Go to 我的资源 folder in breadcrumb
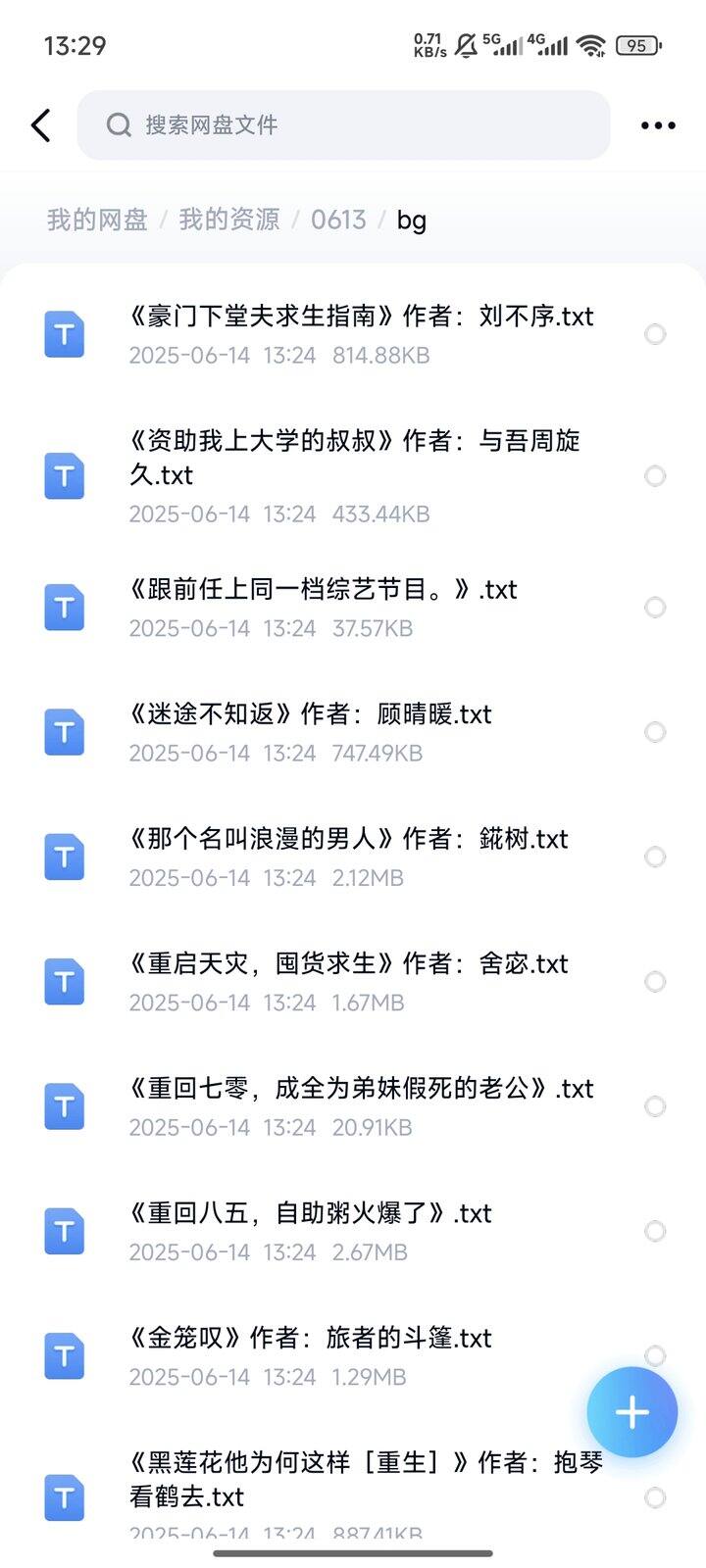The width and height of the screenshot is (706, 1568). pyautogui.click(x=229, y=220)
